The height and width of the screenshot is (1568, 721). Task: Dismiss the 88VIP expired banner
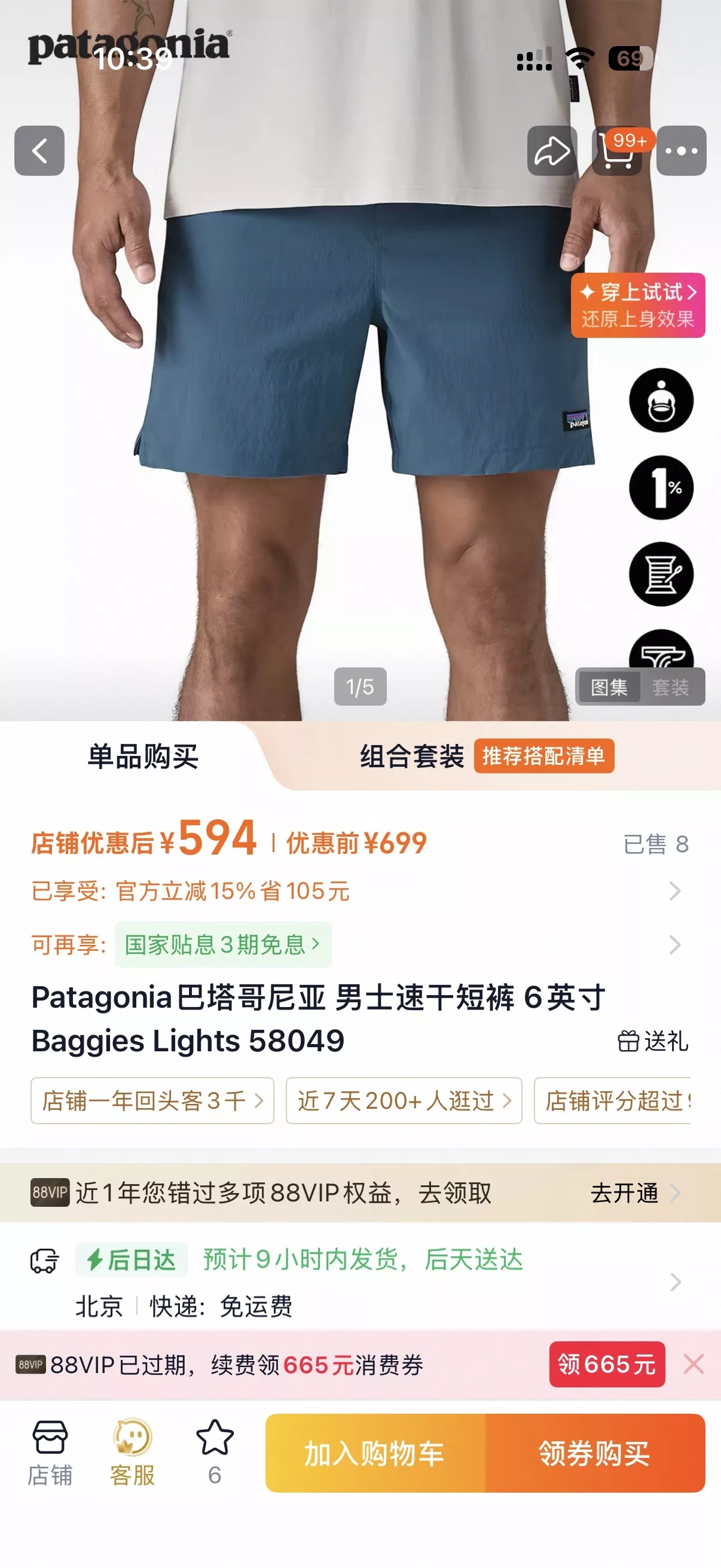693,1364
